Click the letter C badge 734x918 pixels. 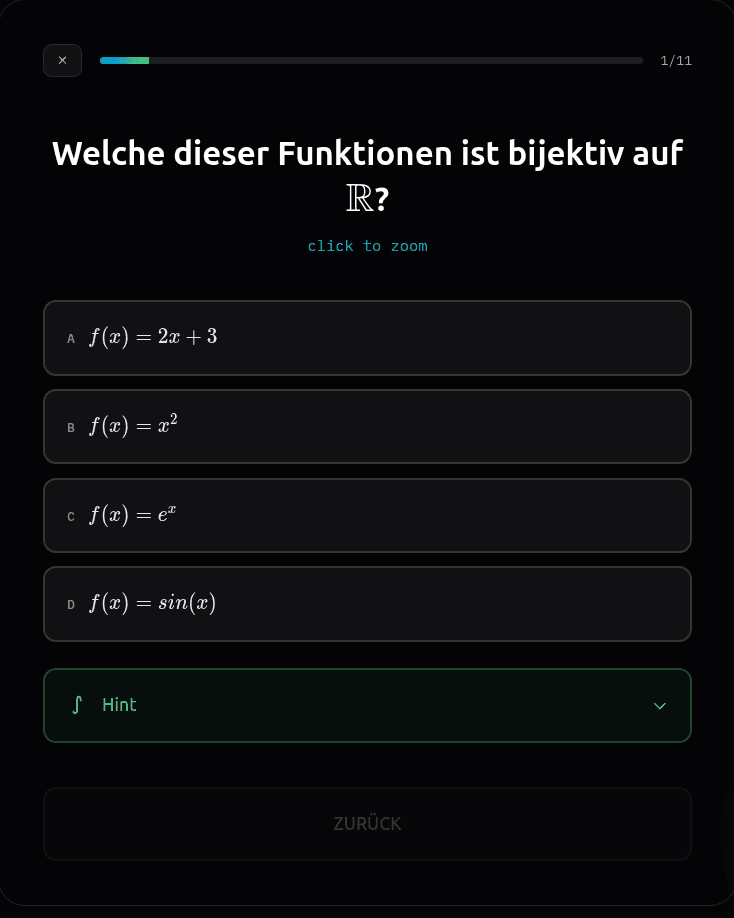[70, 516]
